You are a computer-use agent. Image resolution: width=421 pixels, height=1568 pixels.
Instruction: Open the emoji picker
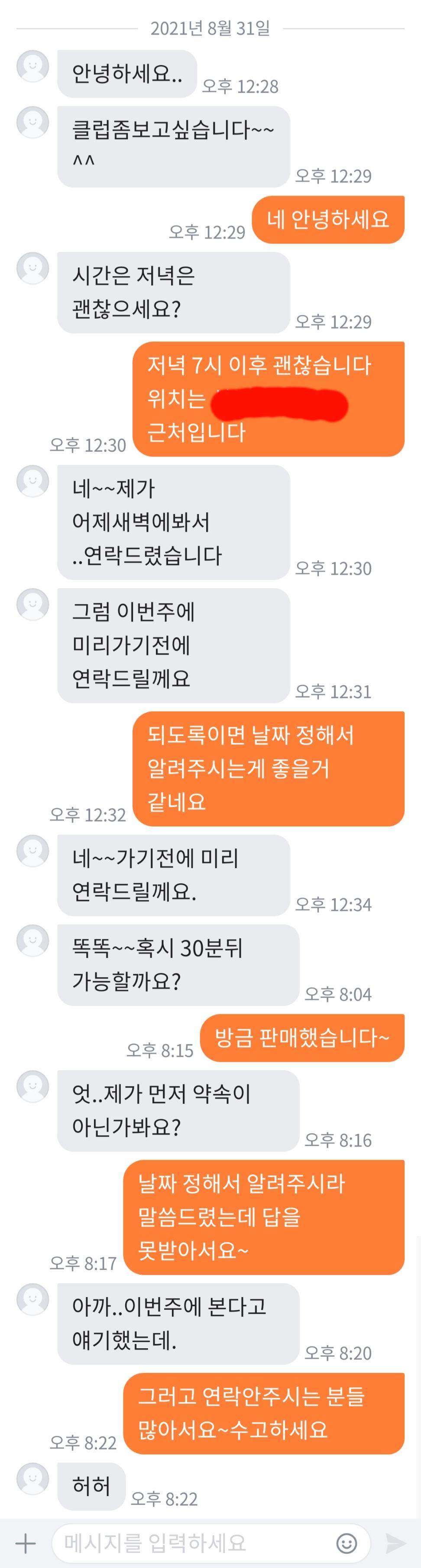(x=347, y=1543)
